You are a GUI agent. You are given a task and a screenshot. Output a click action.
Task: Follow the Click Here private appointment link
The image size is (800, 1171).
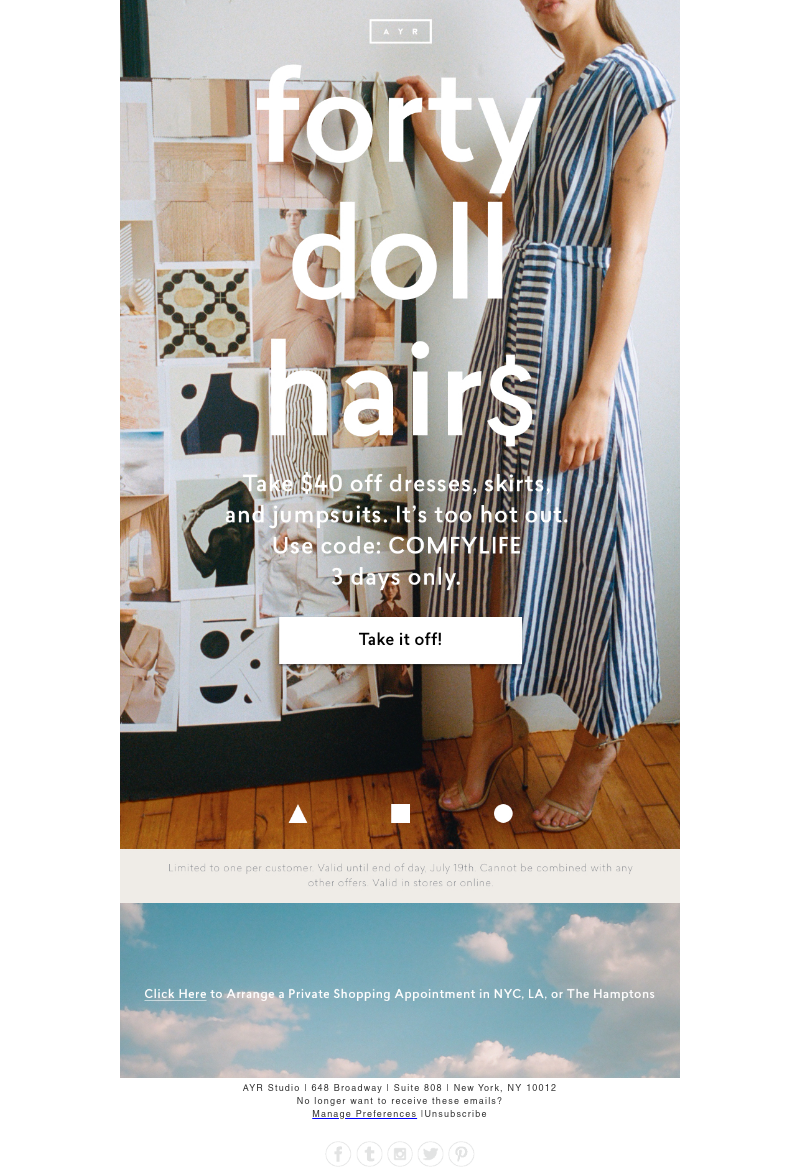(x=175, y=994)
